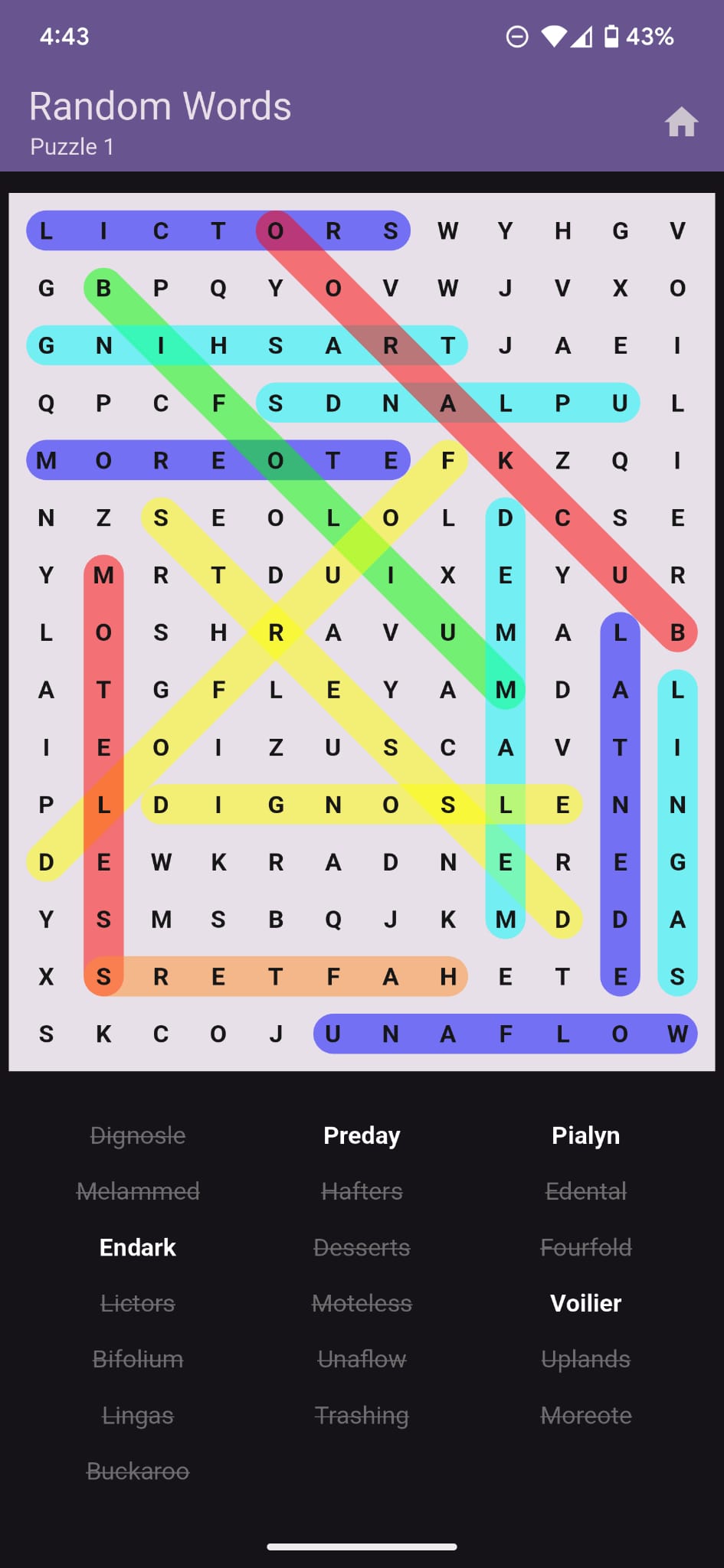The image size is (724, 1568).
Task: Tap the purple UNAFLOW highlight in bottom row
Action: pos(504,1034)
